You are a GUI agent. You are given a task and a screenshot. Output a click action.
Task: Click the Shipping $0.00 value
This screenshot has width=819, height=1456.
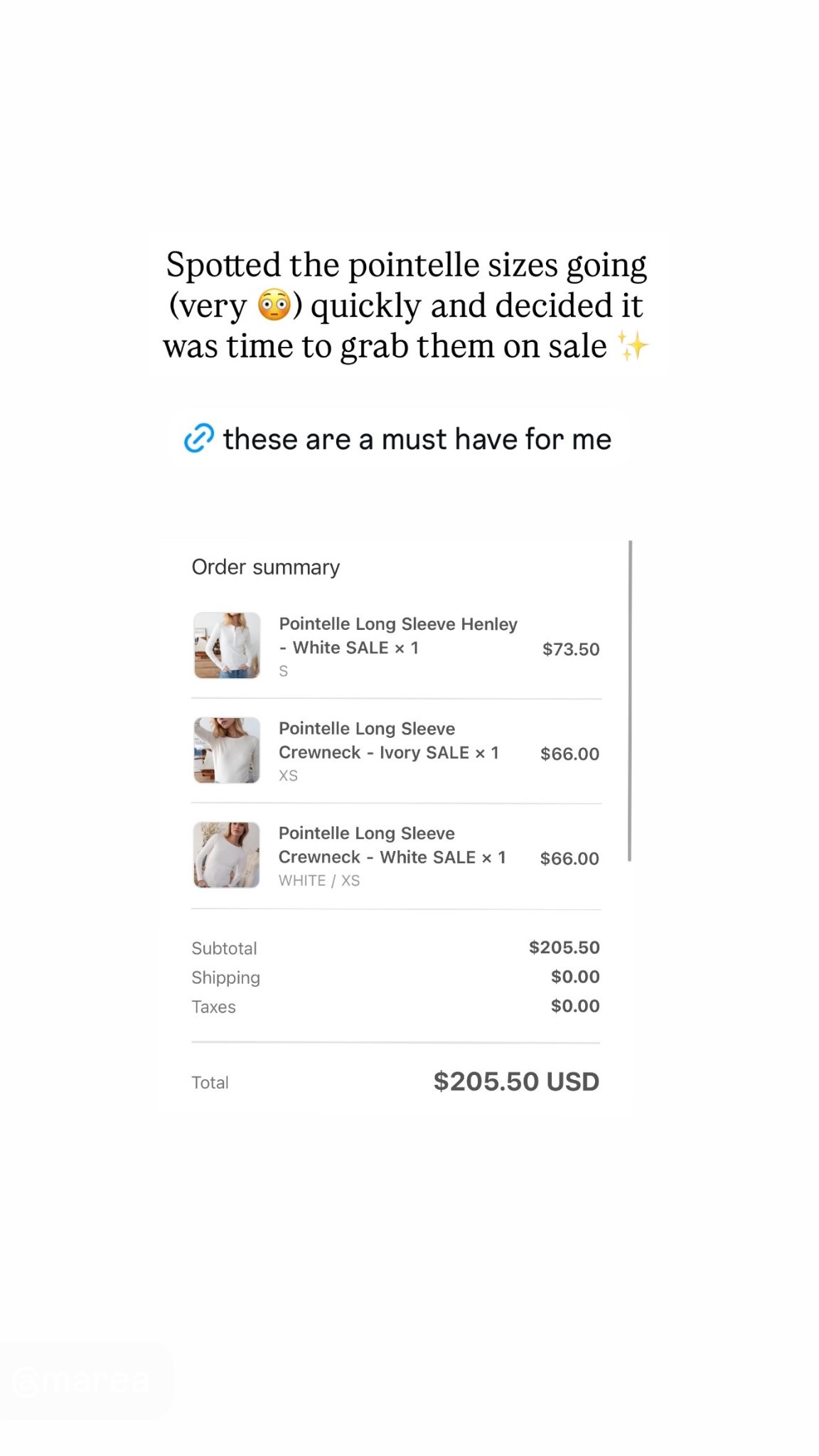[574, 976]
